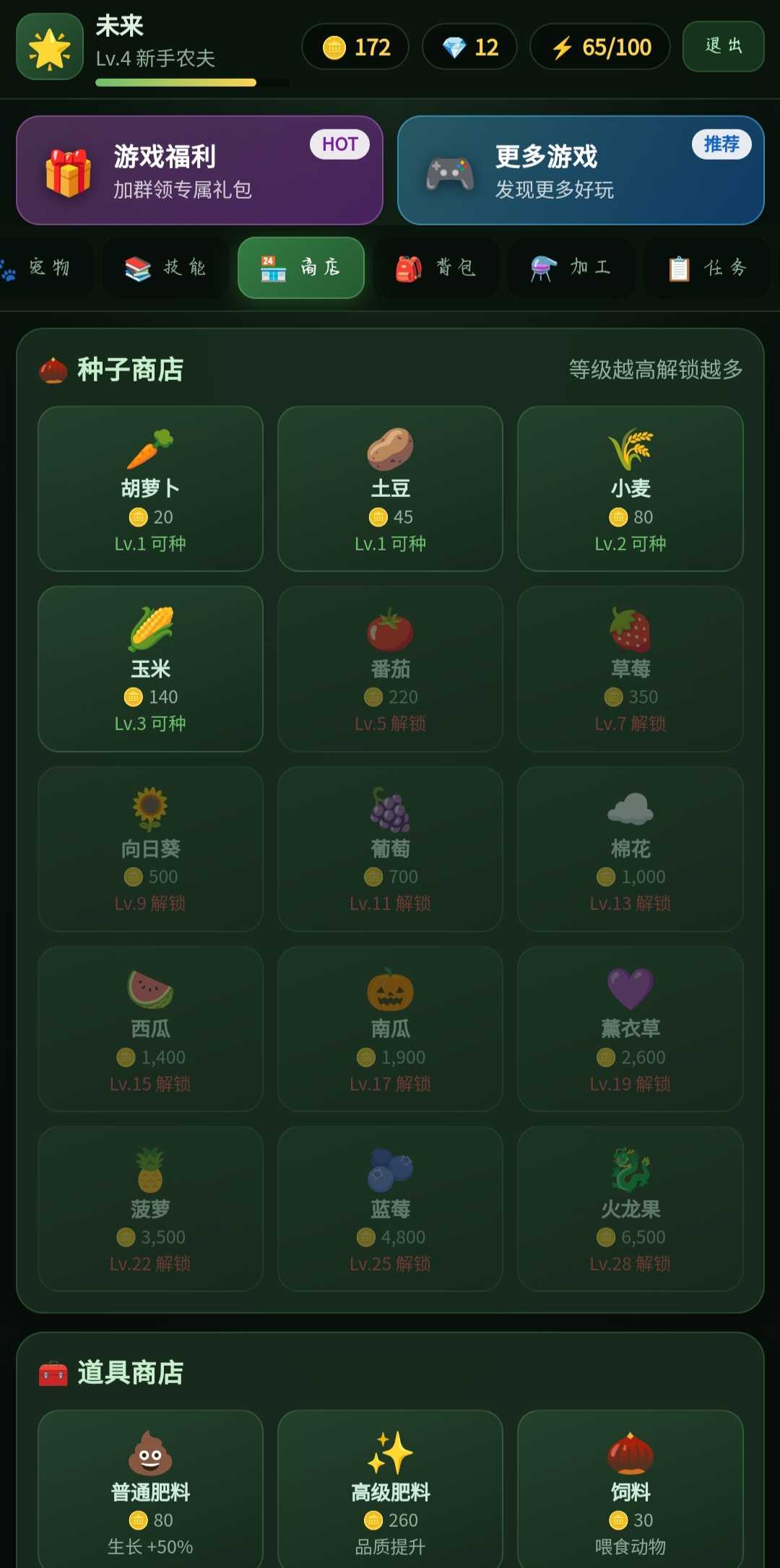The image size is (780, 1568).
Task: Buy 胡萝卜 seeds for 20 coins
Action: [150, 489]
